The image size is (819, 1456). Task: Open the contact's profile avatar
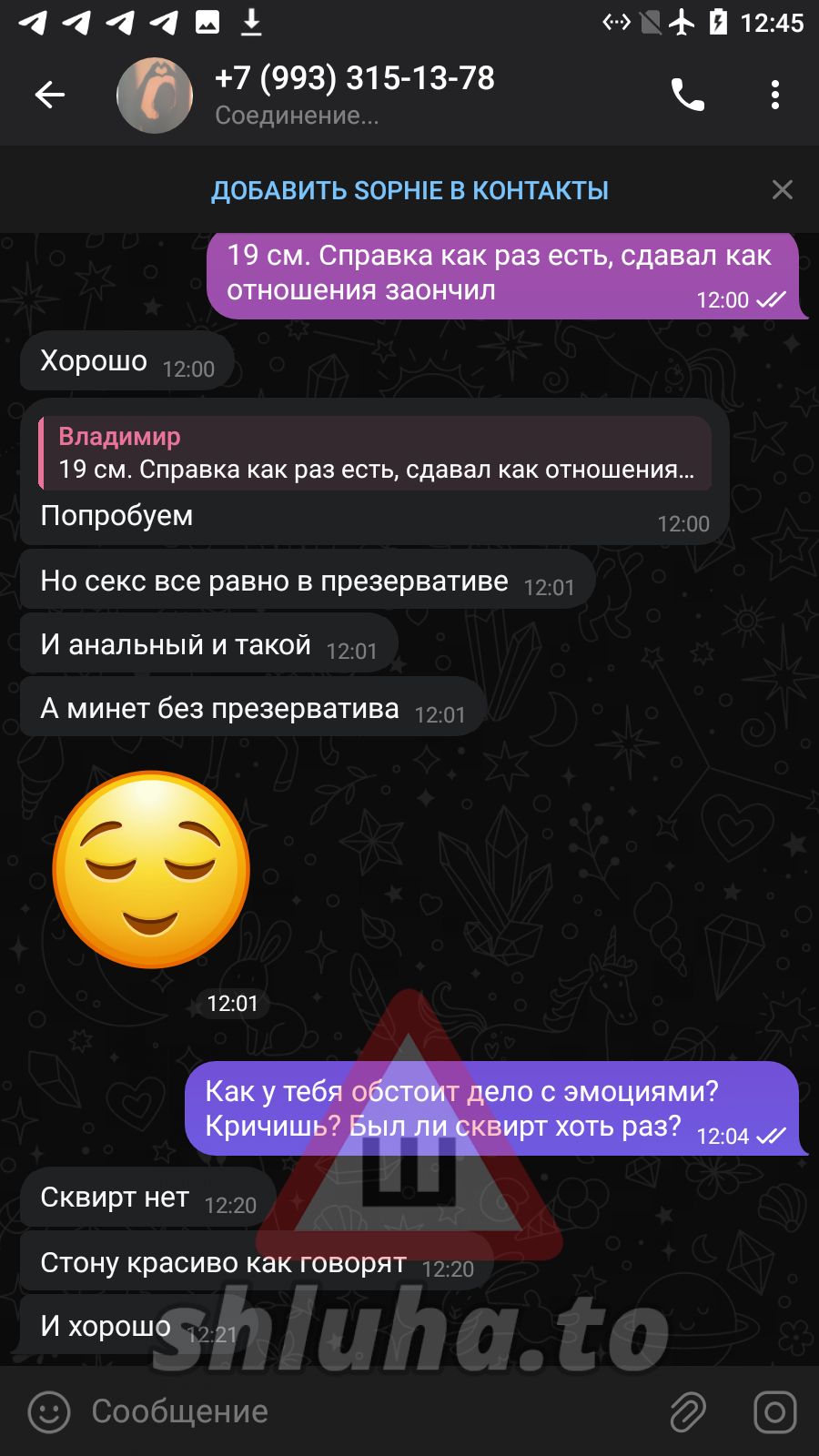(x=155, y=95)
